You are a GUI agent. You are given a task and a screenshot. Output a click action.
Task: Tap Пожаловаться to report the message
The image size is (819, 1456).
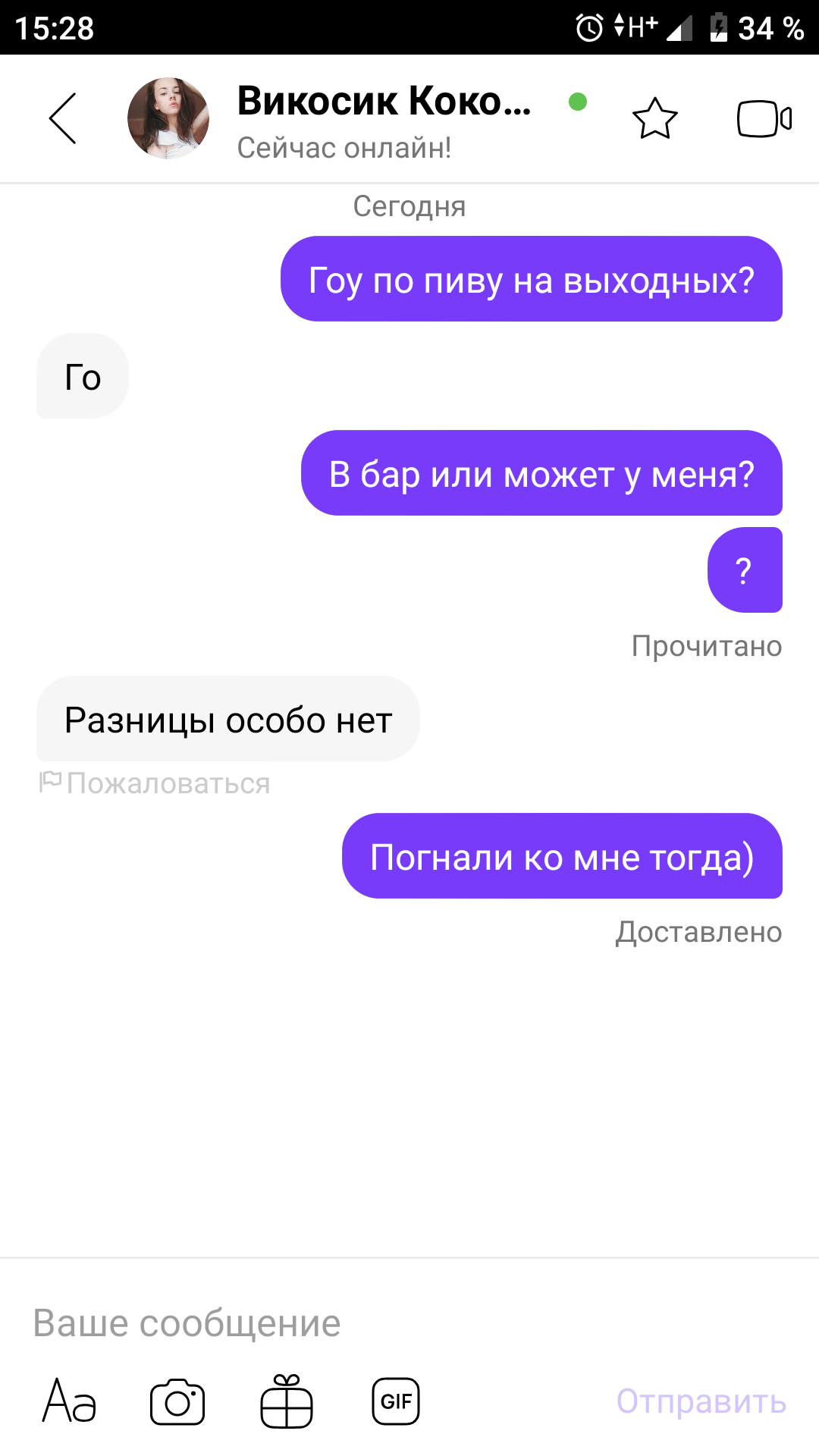pyautogui.click(x=155, y=783)
